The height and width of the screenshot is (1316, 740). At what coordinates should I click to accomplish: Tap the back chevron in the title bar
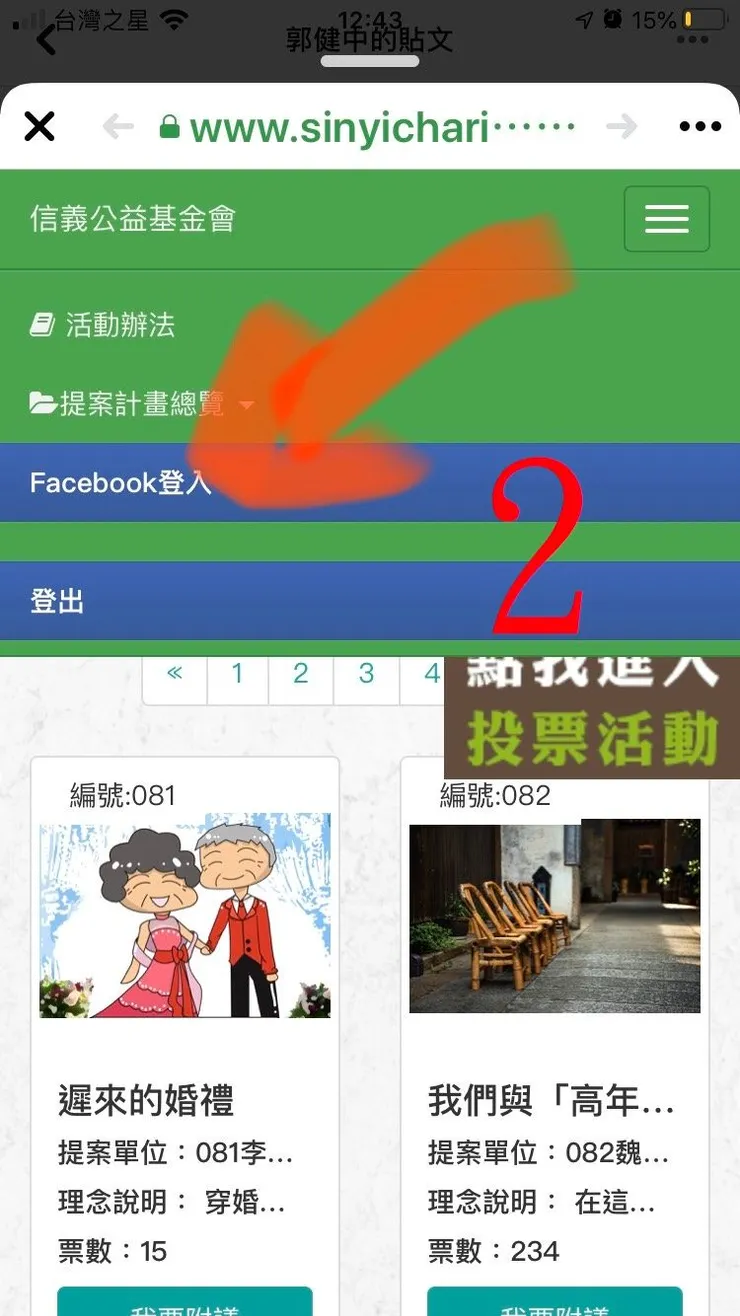46,40
